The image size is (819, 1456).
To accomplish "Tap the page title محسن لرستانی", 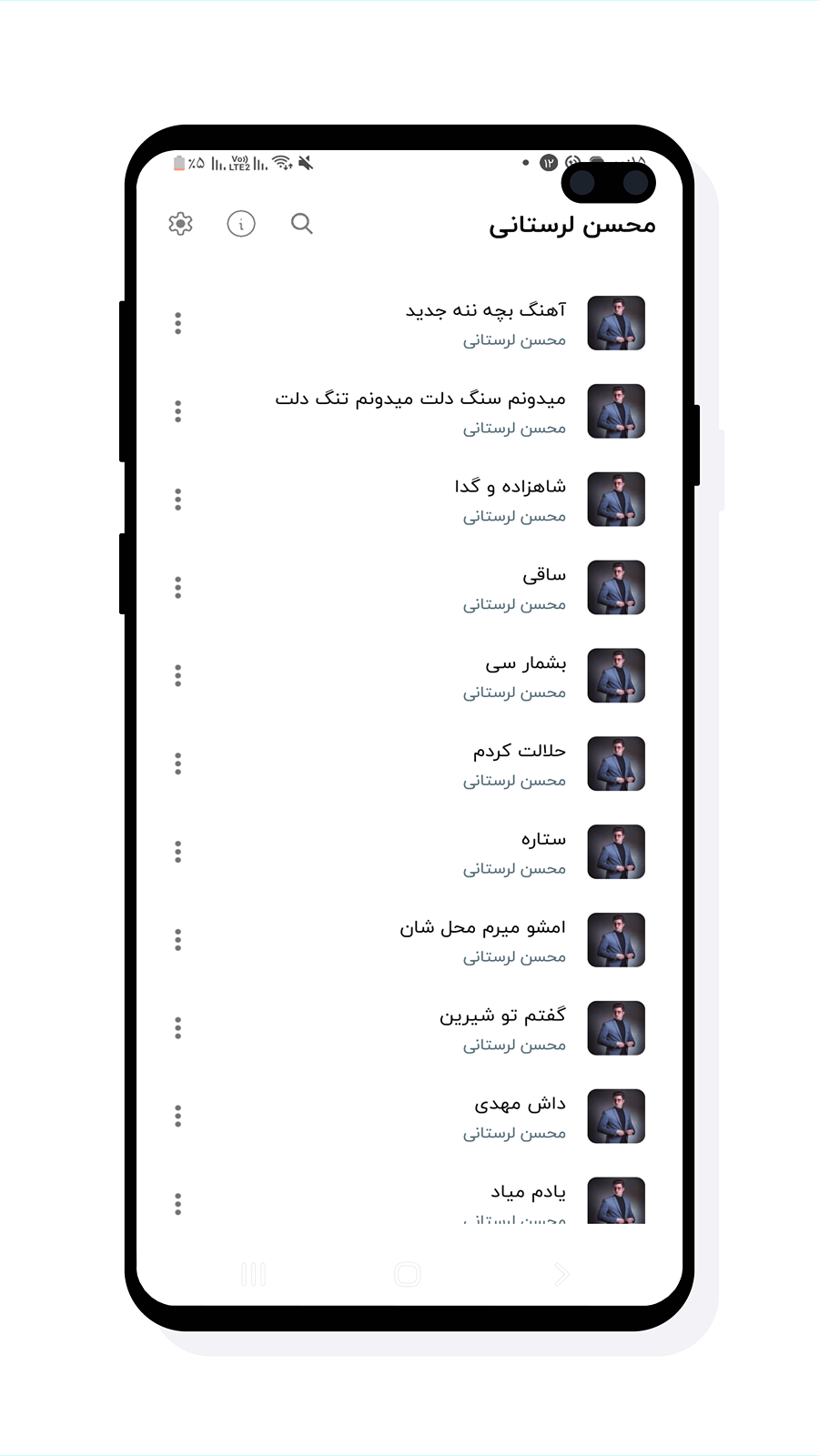I will [x=571, y=225].
